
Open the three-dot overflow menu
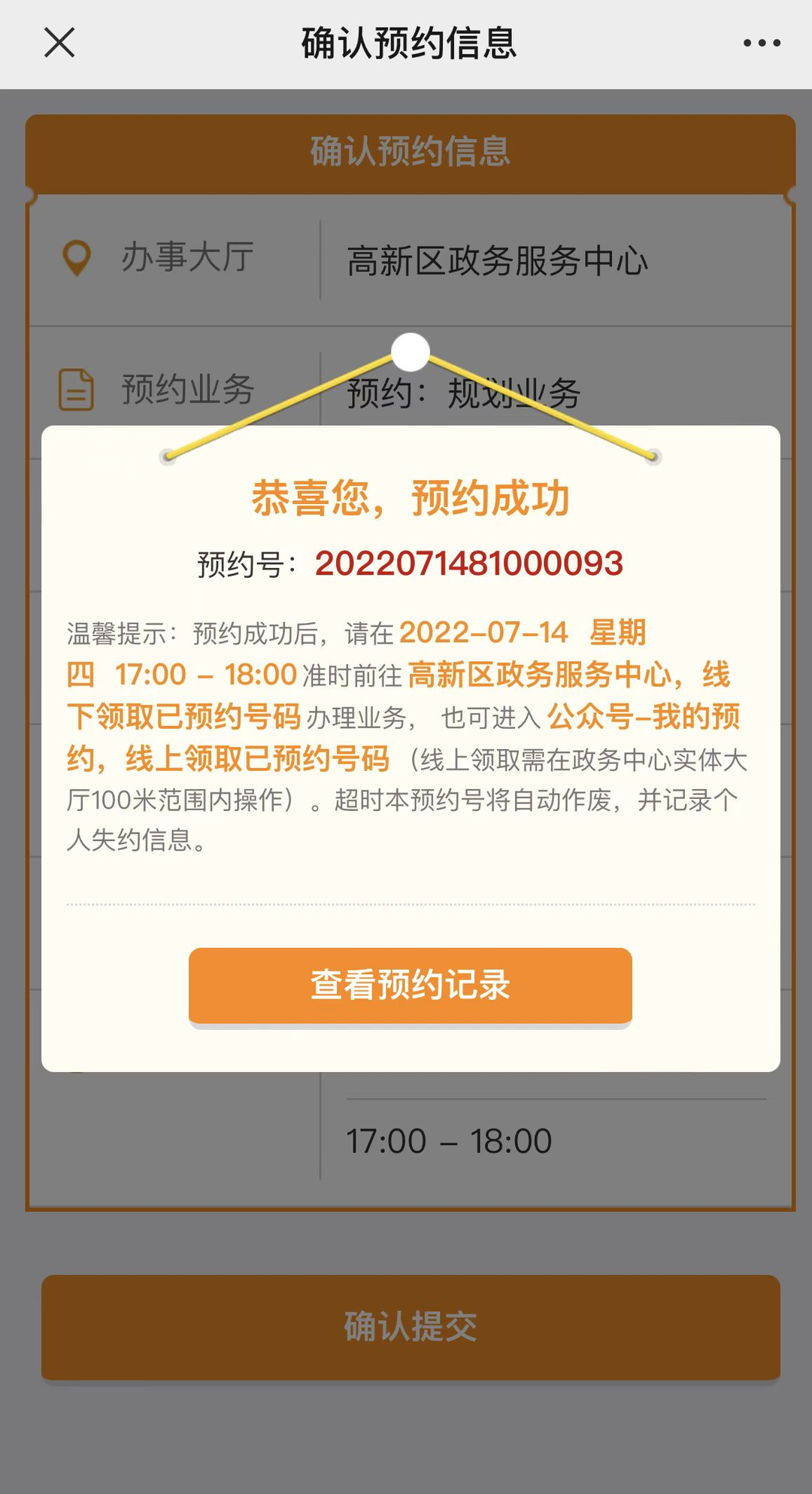pyautogui.click(x=762, y=44)
